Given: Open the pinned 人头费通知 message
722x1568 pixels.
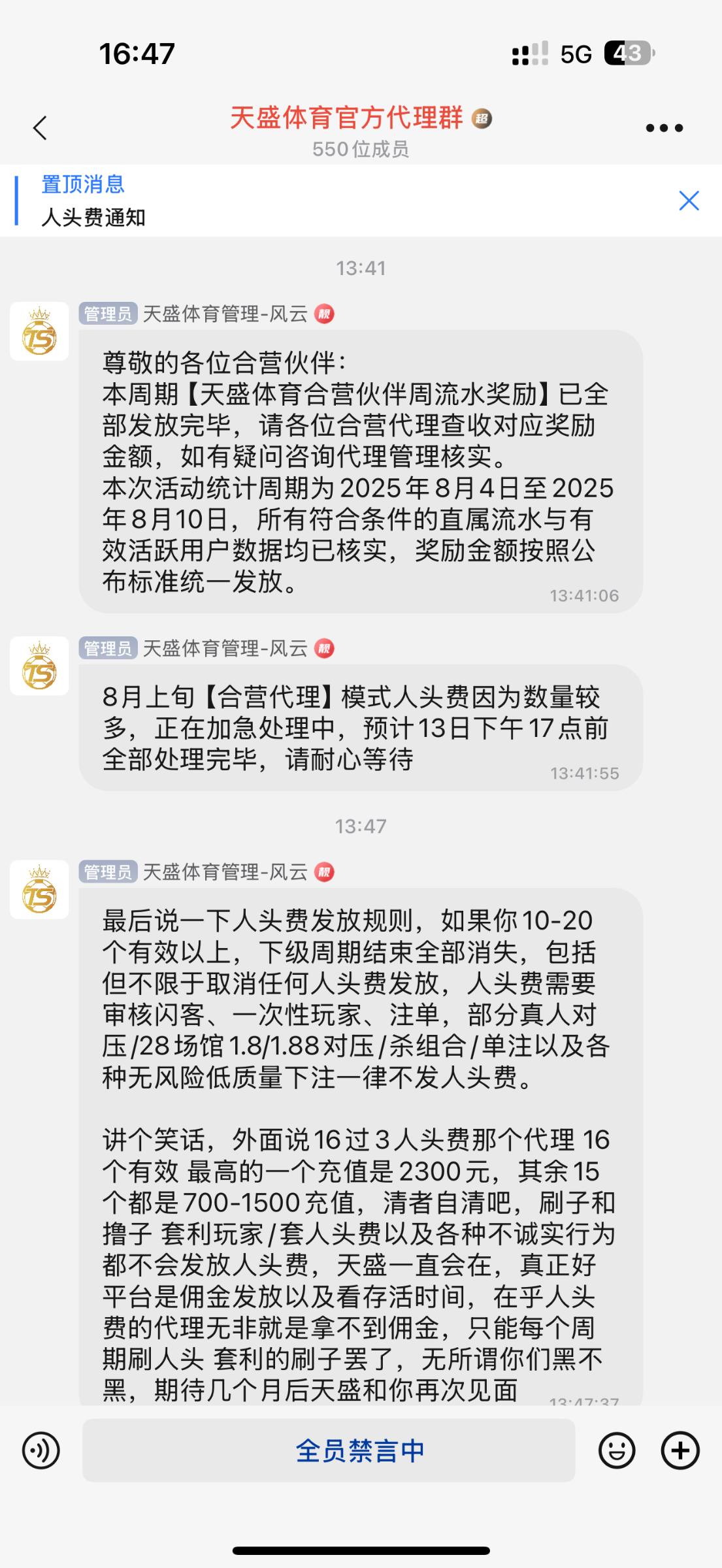Looking at the screenshot, I should [93, 217].
